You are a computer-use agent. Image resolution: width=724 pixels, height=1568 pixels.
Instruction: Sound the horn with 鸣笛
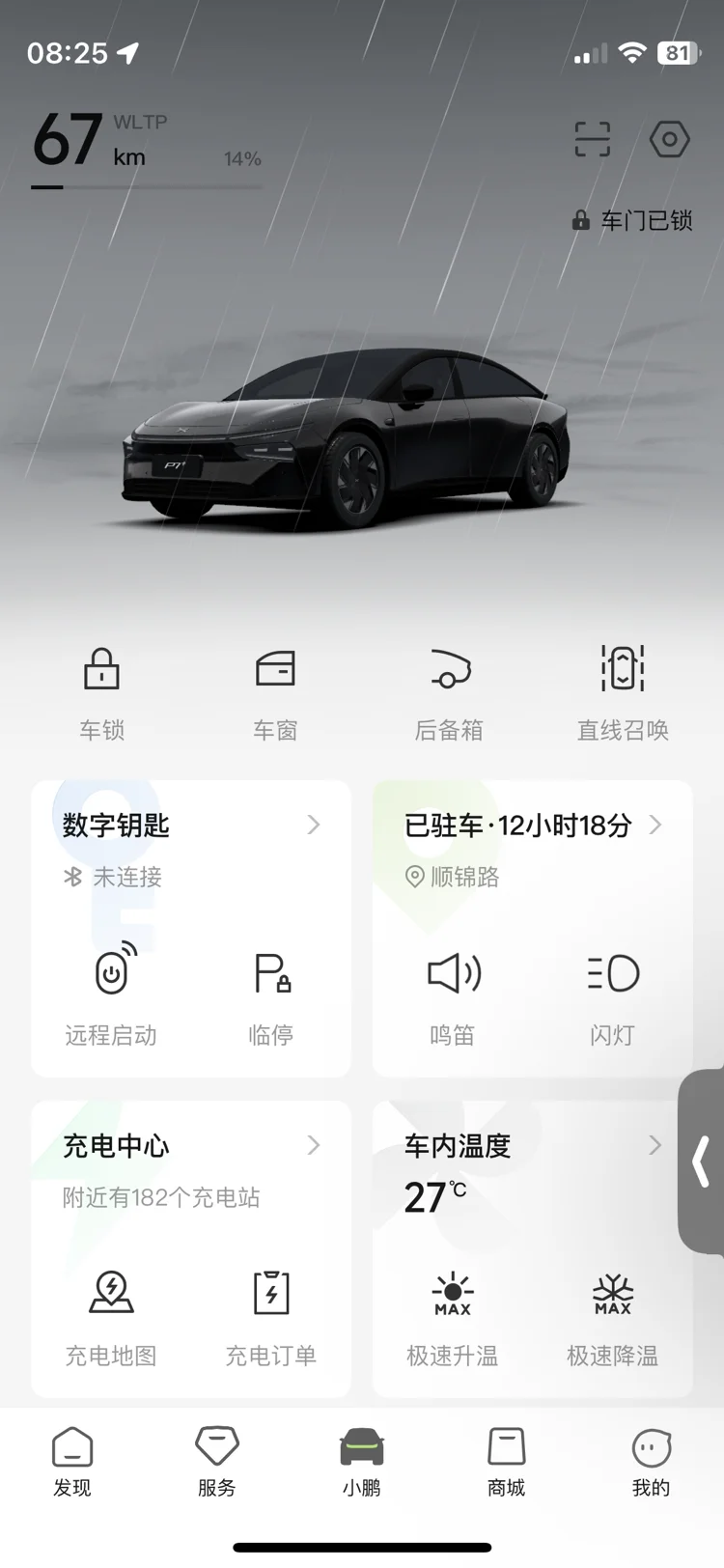point(453,995)
